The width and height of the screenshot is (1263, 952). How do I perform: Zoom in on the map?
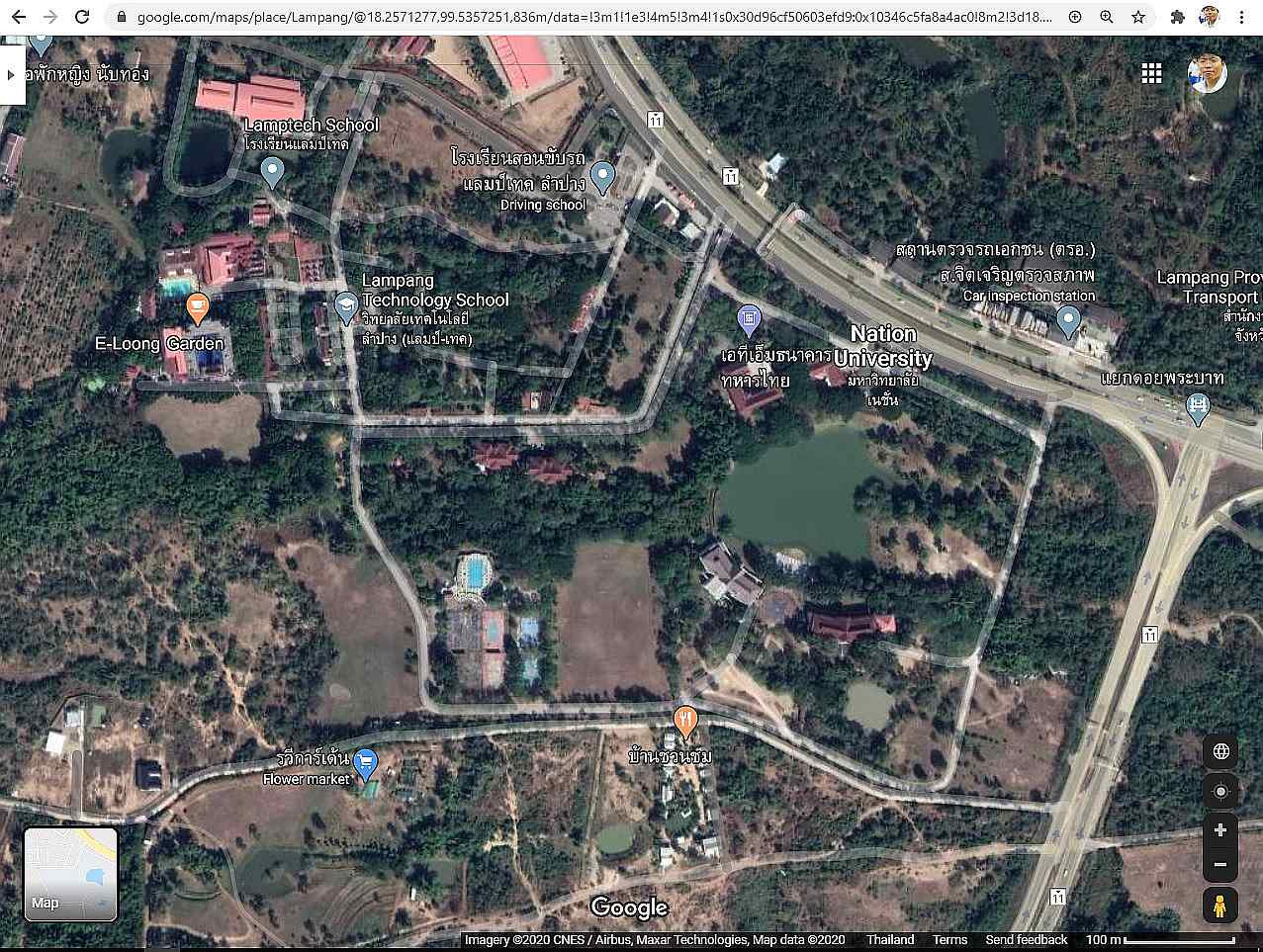[1220, 830]
